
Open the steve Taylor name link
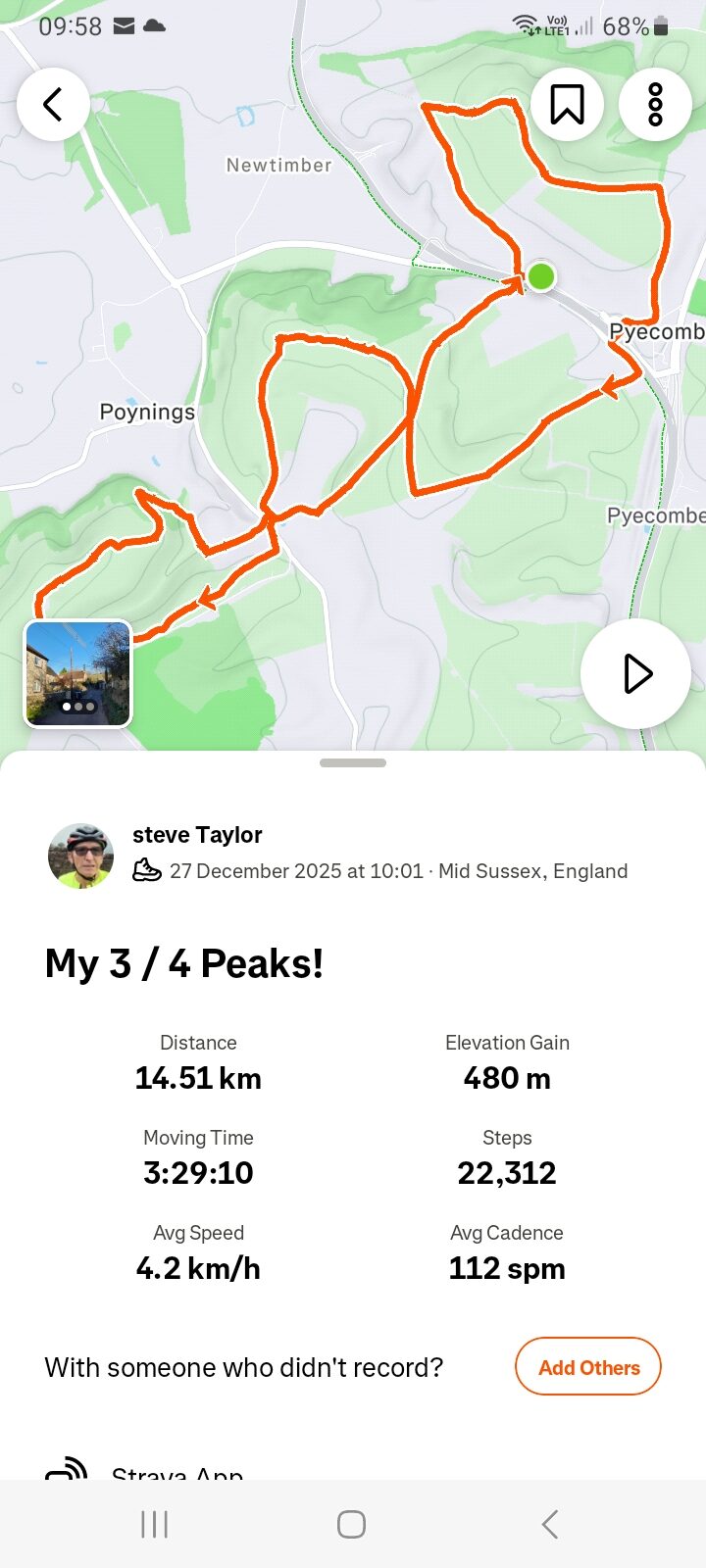(197, 835)
